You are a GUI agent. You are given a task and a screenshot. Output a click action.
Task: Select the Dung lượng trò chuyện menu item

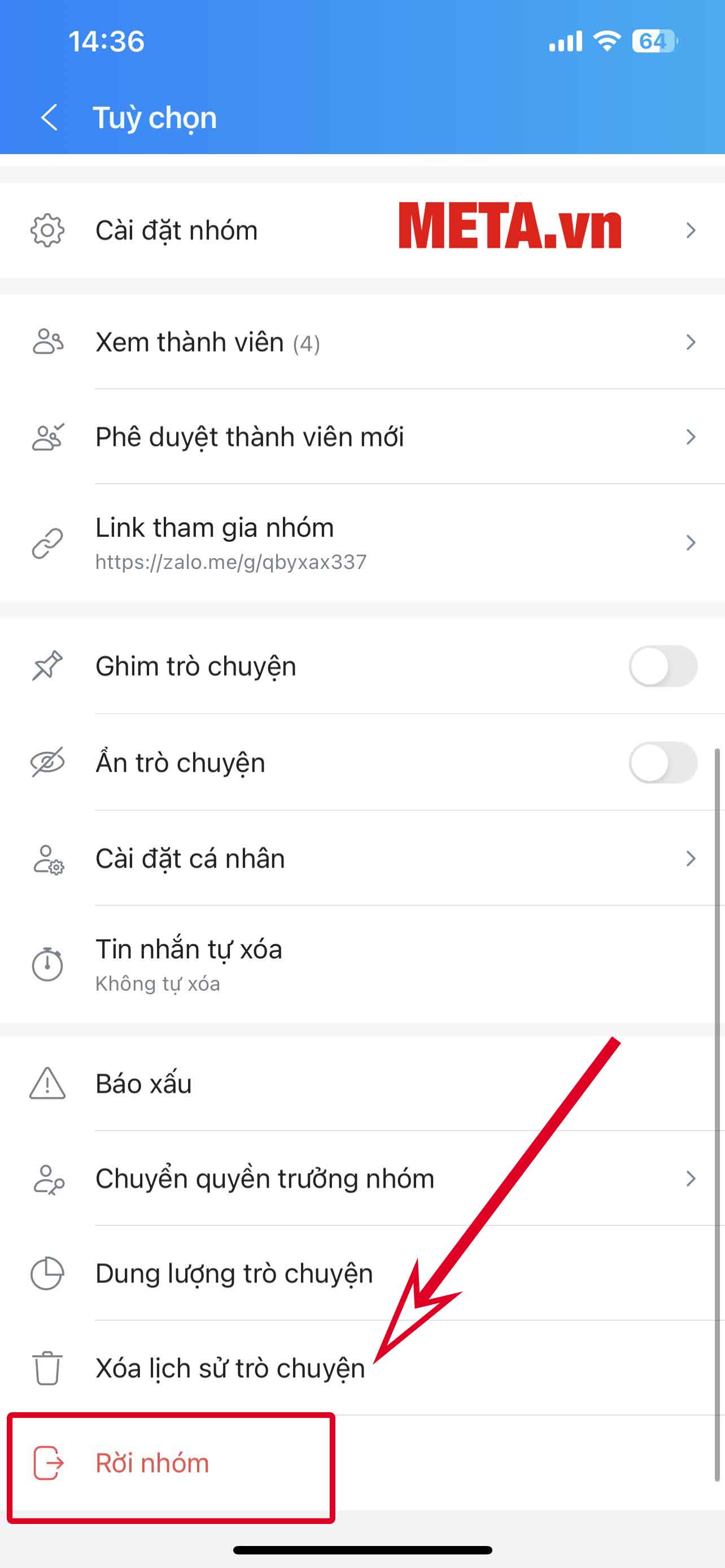(x=234, y=1273)
